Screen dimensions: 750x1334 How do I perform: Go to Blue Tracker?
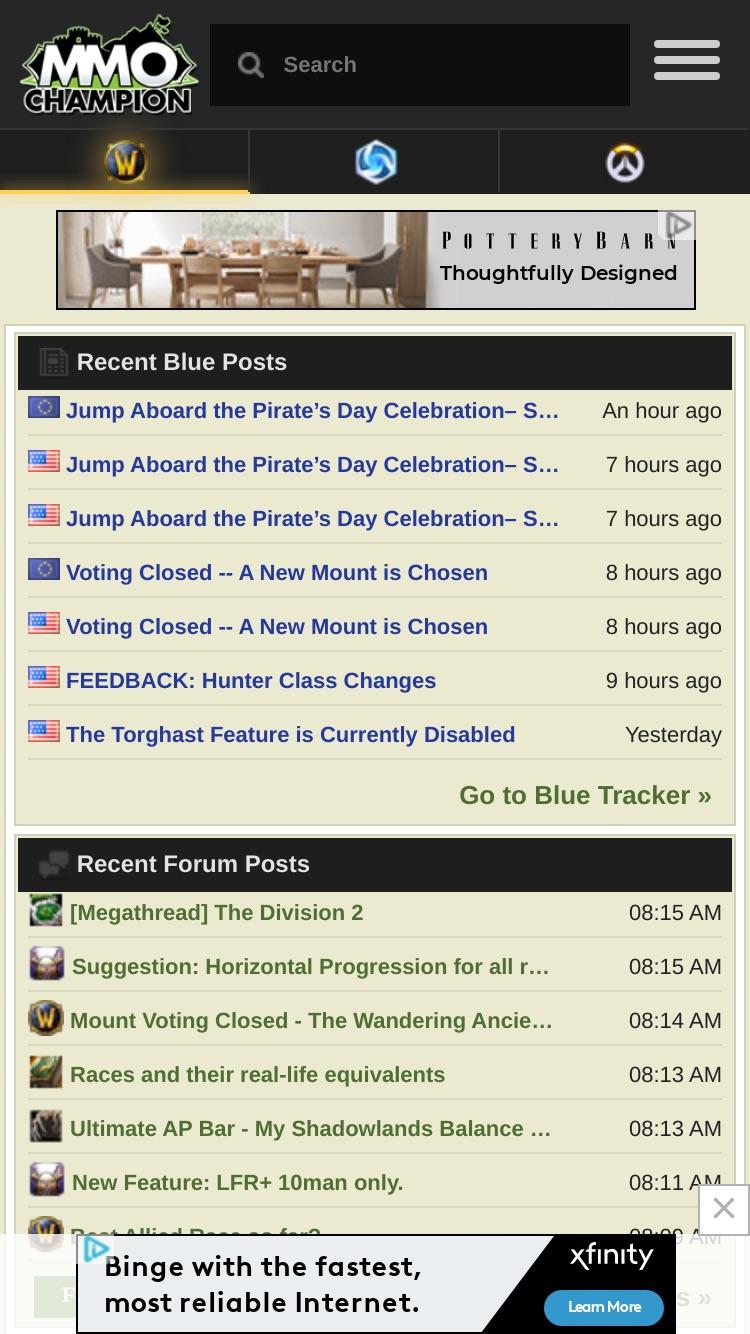(585, 795)
